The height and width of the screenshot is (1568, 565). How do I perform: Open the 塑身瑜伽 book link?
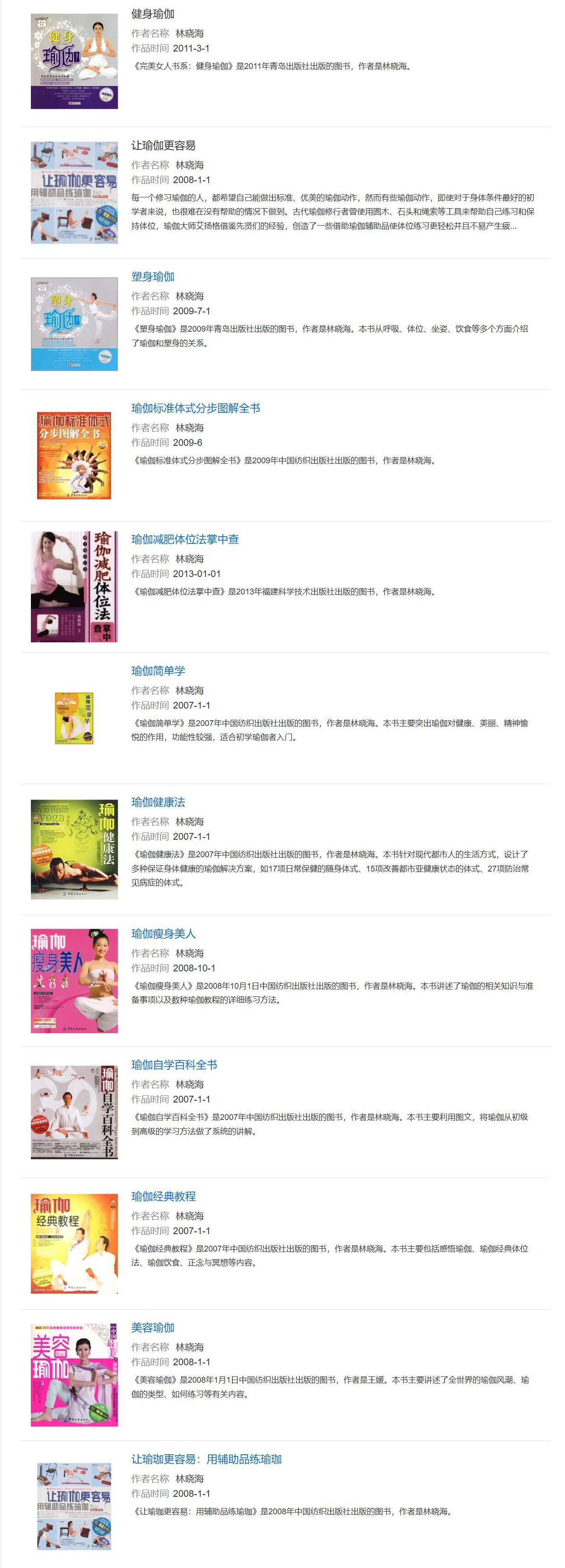click(x=153, y=276)
